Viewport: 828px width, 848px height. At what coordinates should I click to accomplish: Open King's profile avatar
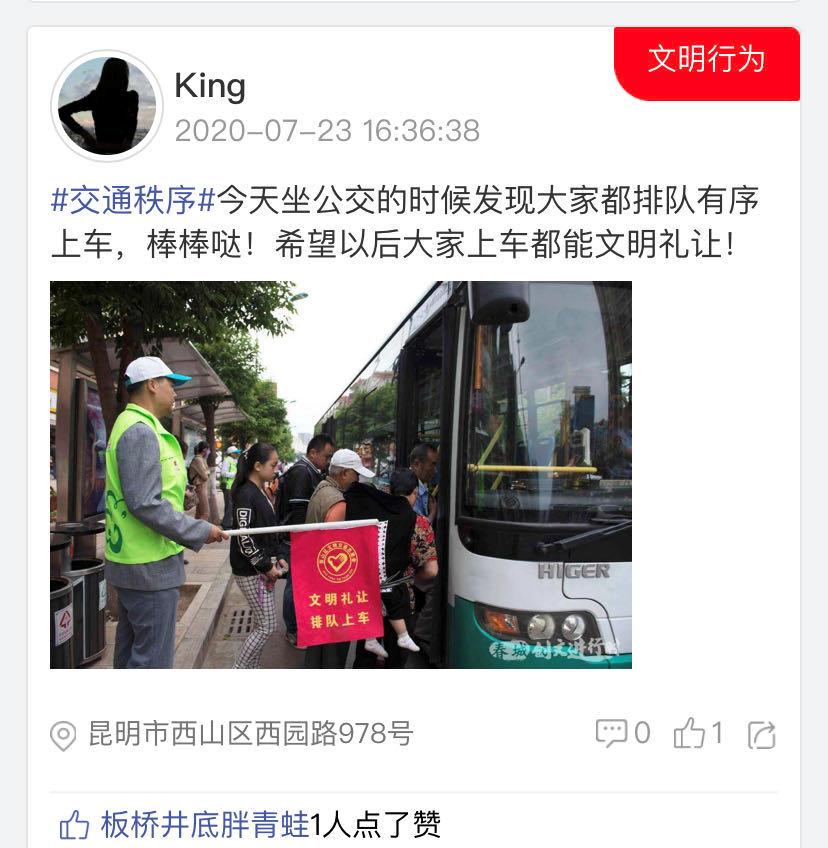(106, 106)
